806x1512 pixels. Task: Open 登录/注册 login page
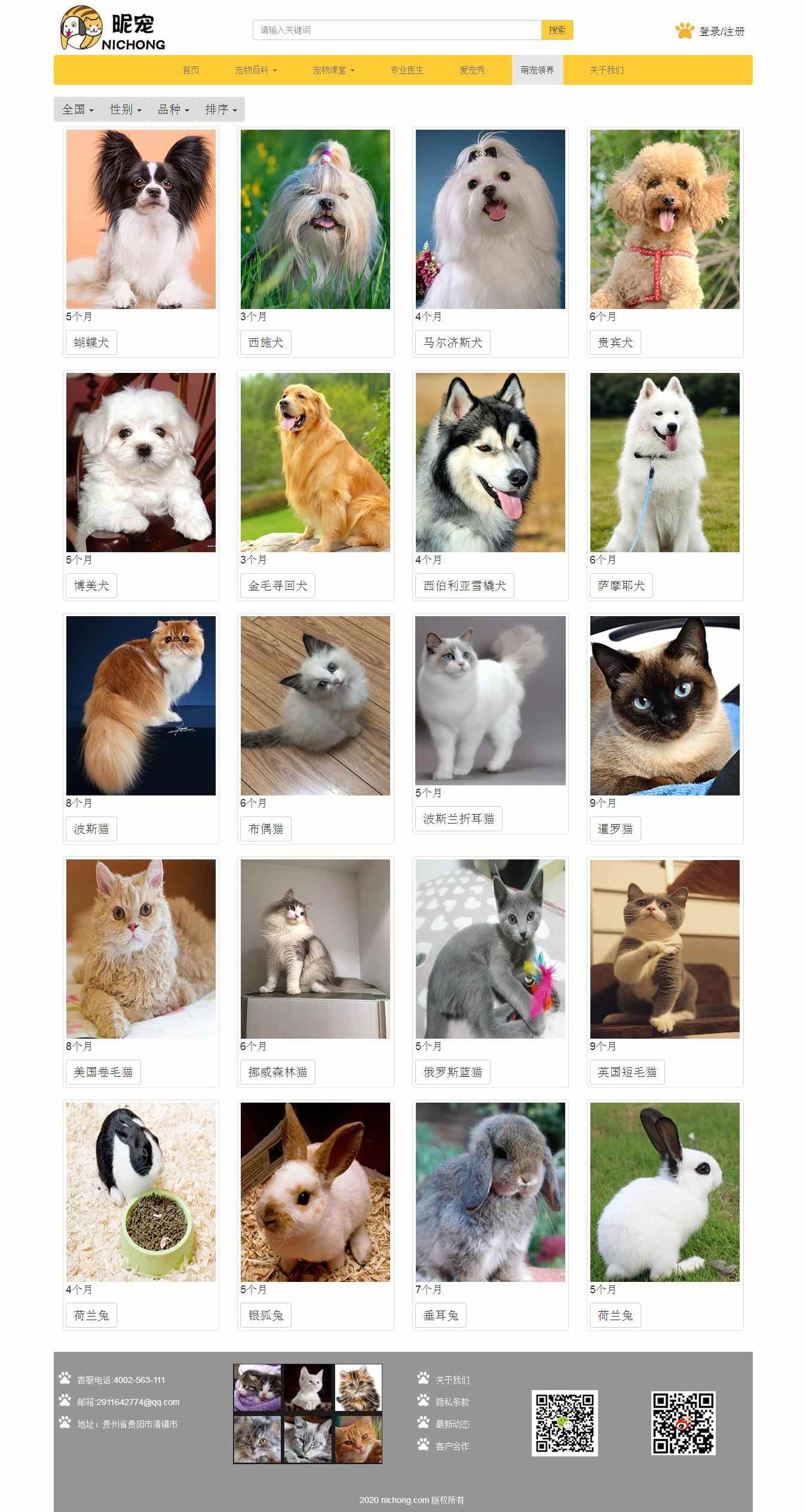(721, 31)
